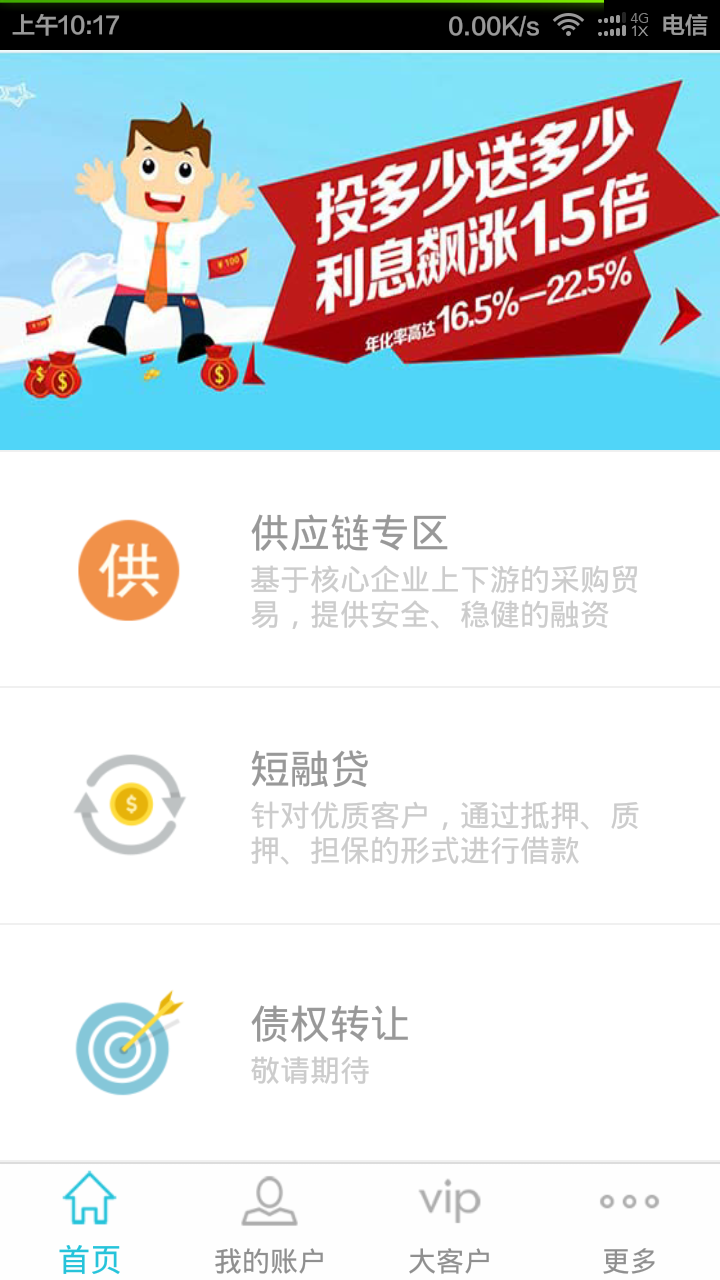720x1280 pixels.
Task: Open the 短融贷 loan section
Action: click(x=360, y=806)
